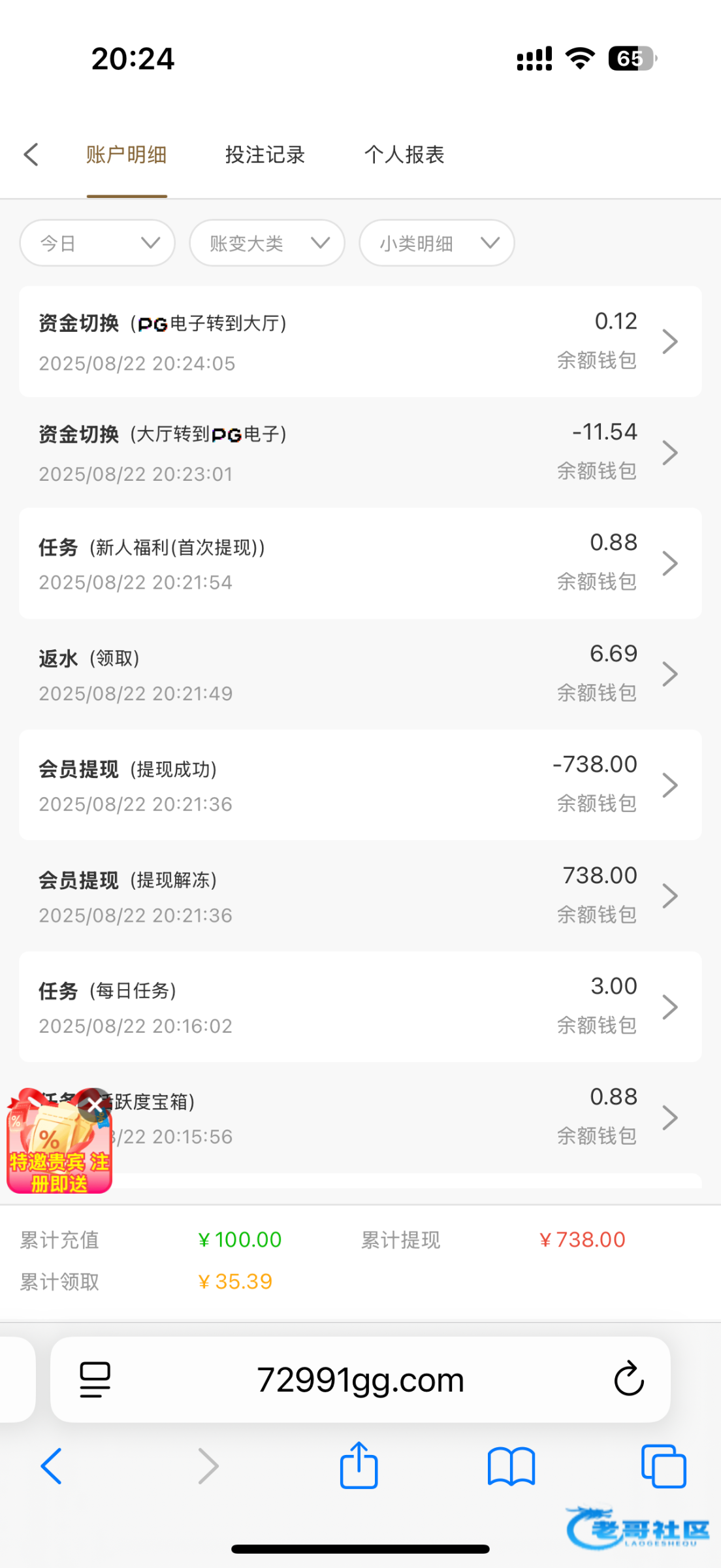Open Safari bookmarks
This screenshot has width=721, height=1568.
point(511,1466)
